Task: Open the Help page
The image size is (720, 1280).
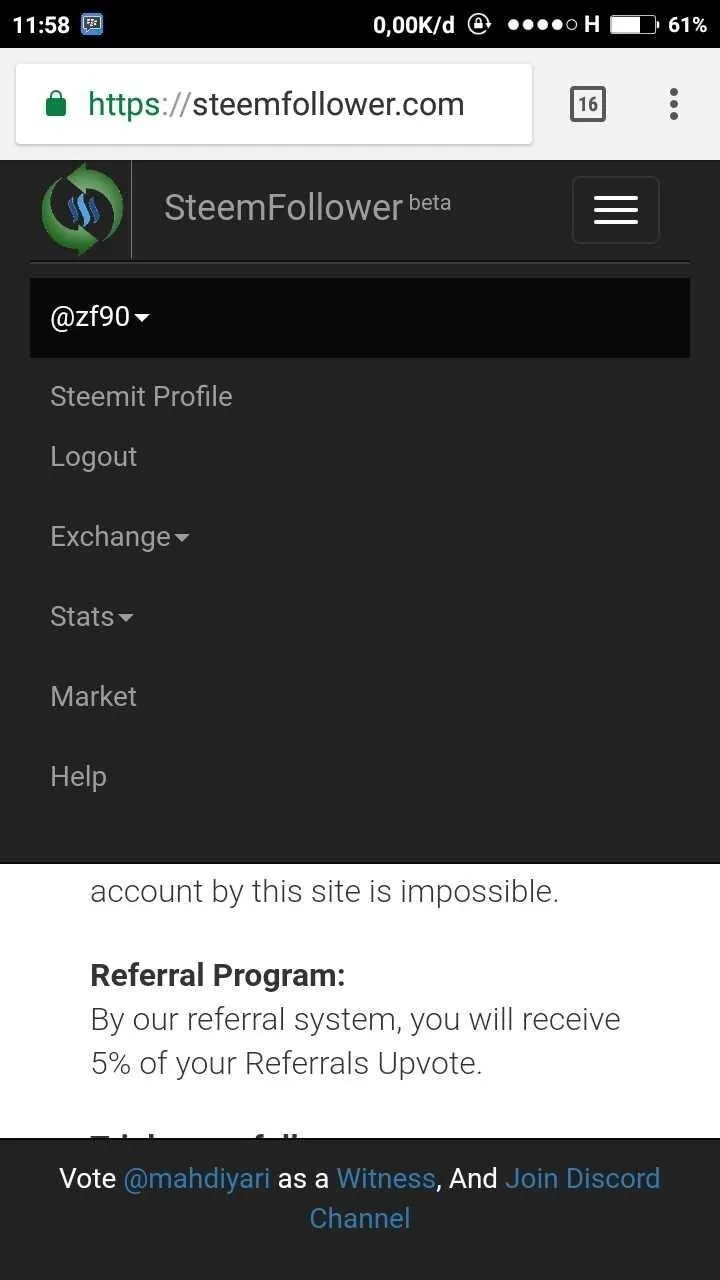Action: tap(78, 776)
